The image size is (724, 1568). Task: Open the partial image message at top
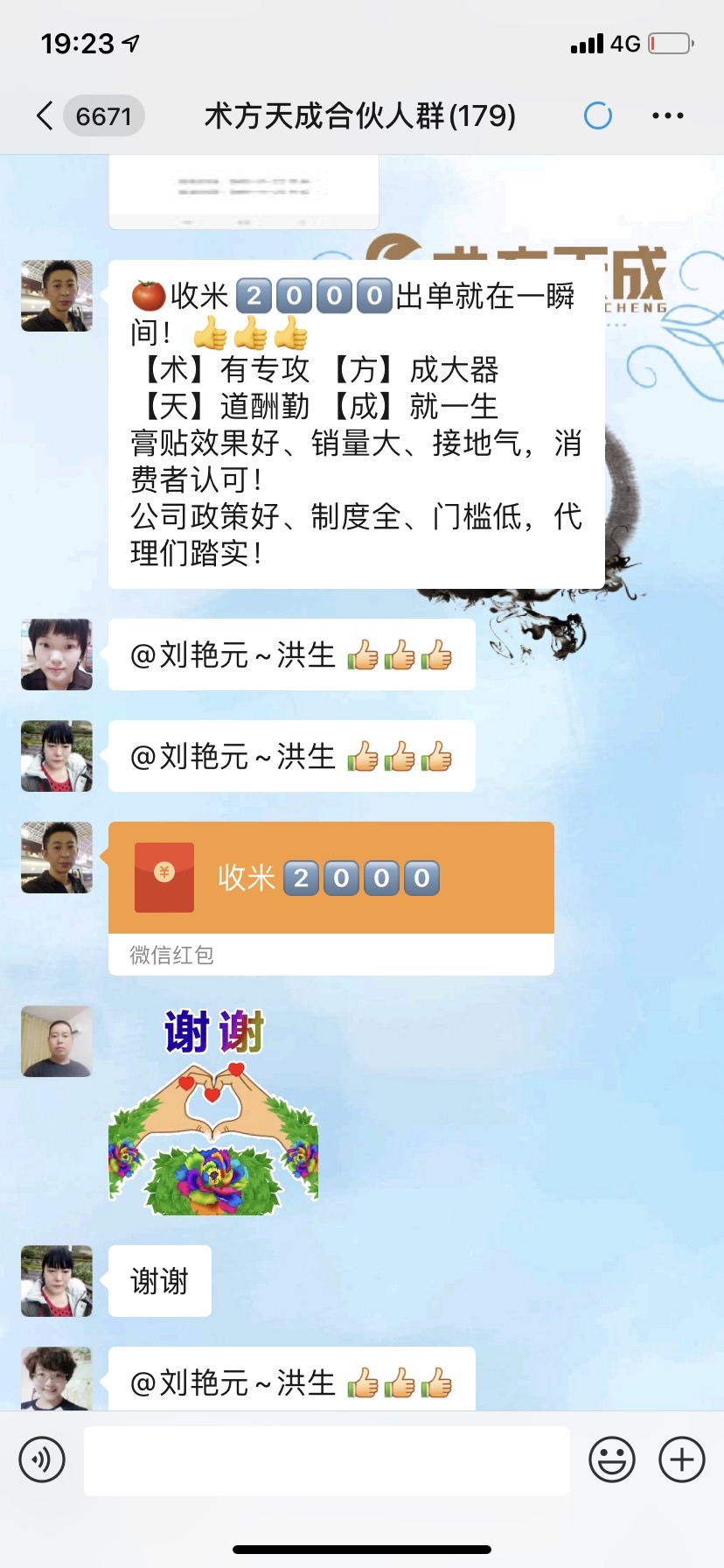243,192
